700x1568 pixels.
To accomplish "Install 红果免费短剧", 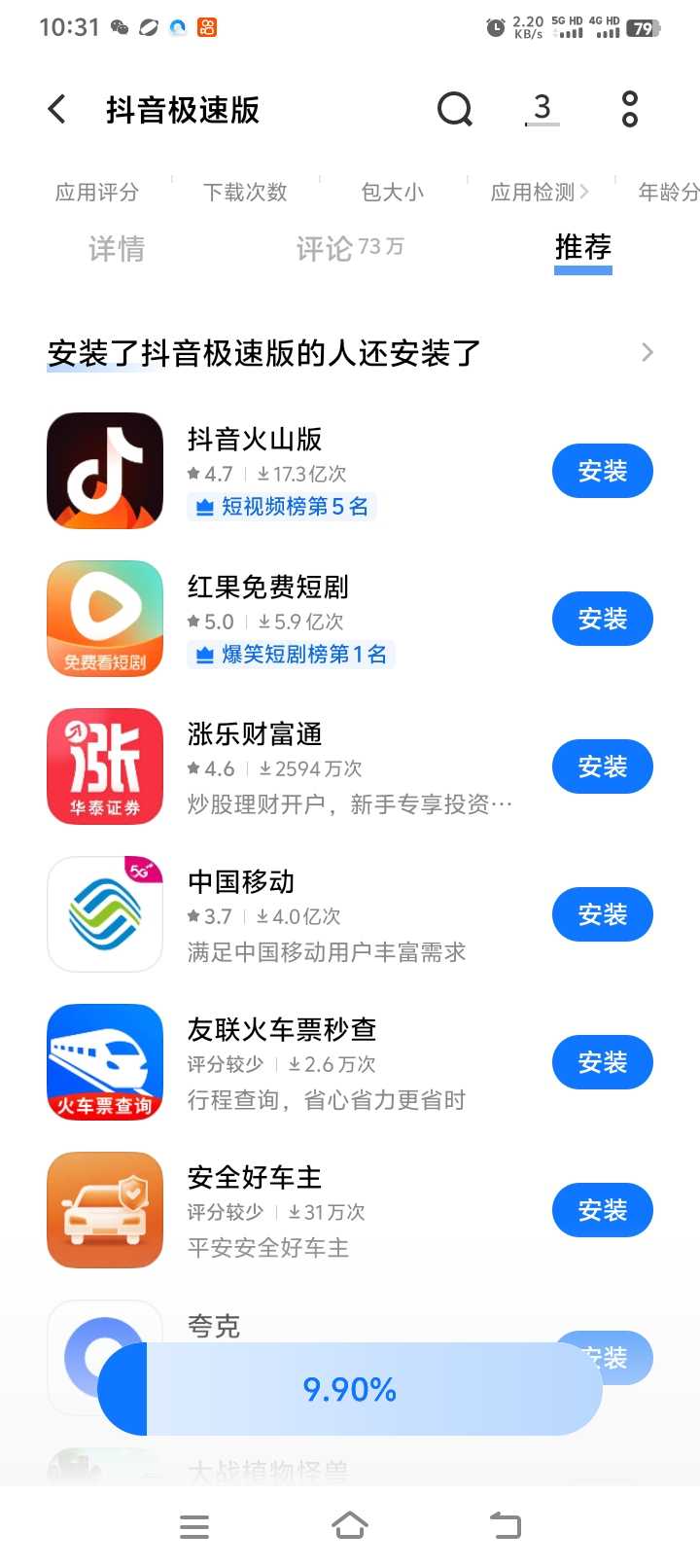I will pos(602,620).
